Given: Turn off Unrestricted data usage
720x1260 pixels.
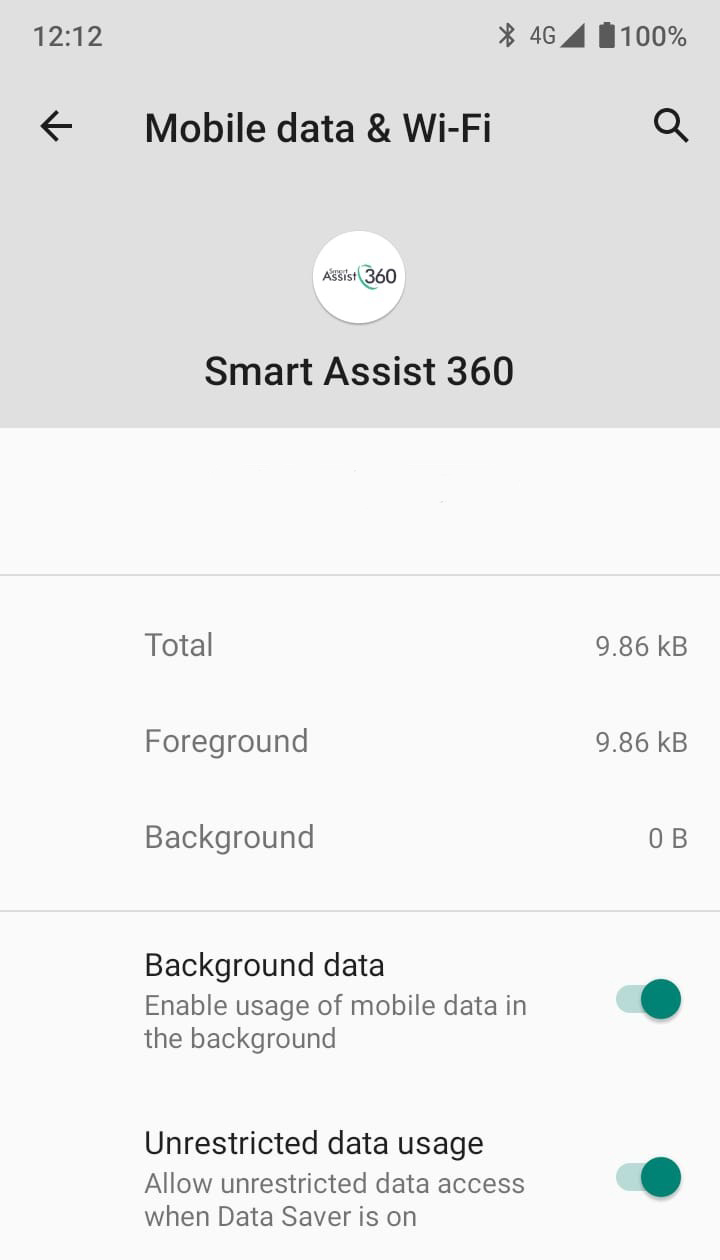Looking at the screenshot, I should point(648,1177).
